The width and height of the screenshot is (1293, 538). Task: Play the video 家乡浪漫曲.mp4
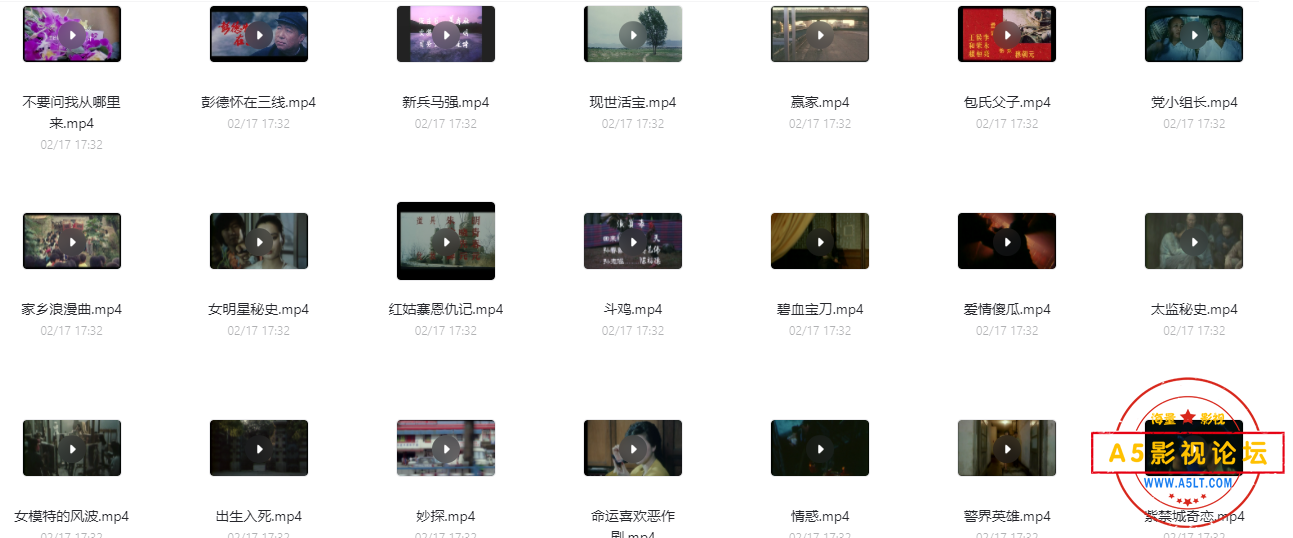tap(72, 241)
